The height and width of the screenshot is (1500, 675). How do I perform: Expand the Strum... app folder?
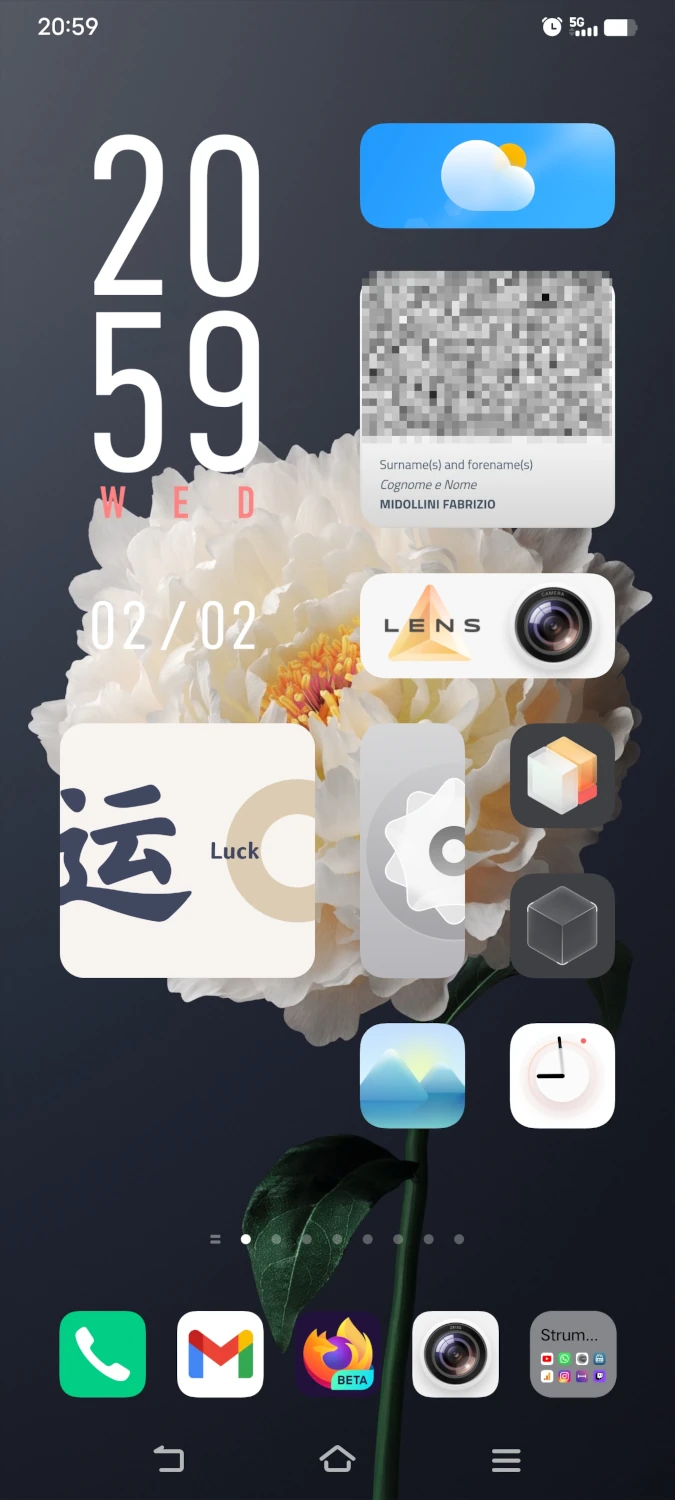(572, 1354)
